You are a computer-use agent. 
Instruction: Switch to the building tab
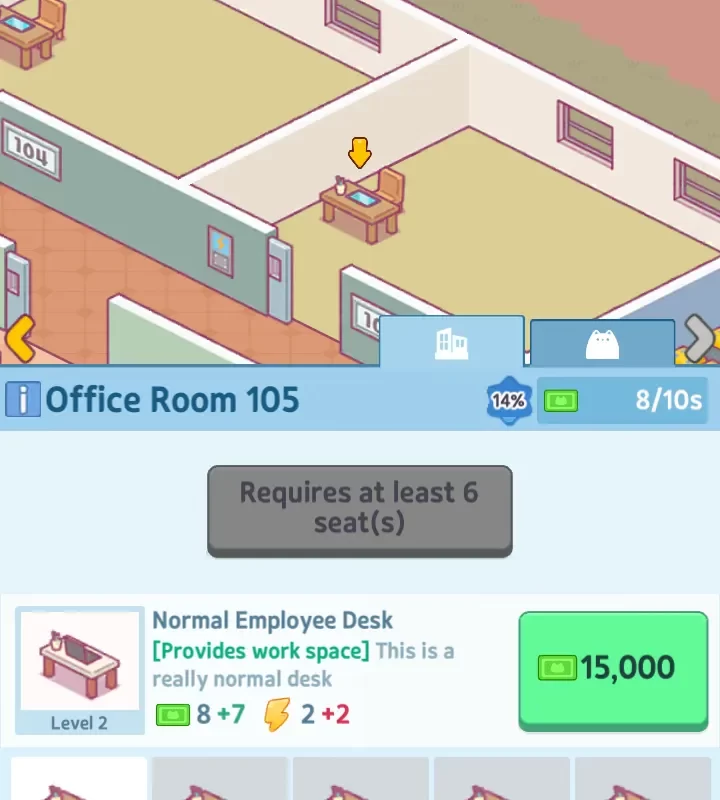click(451, 343)
